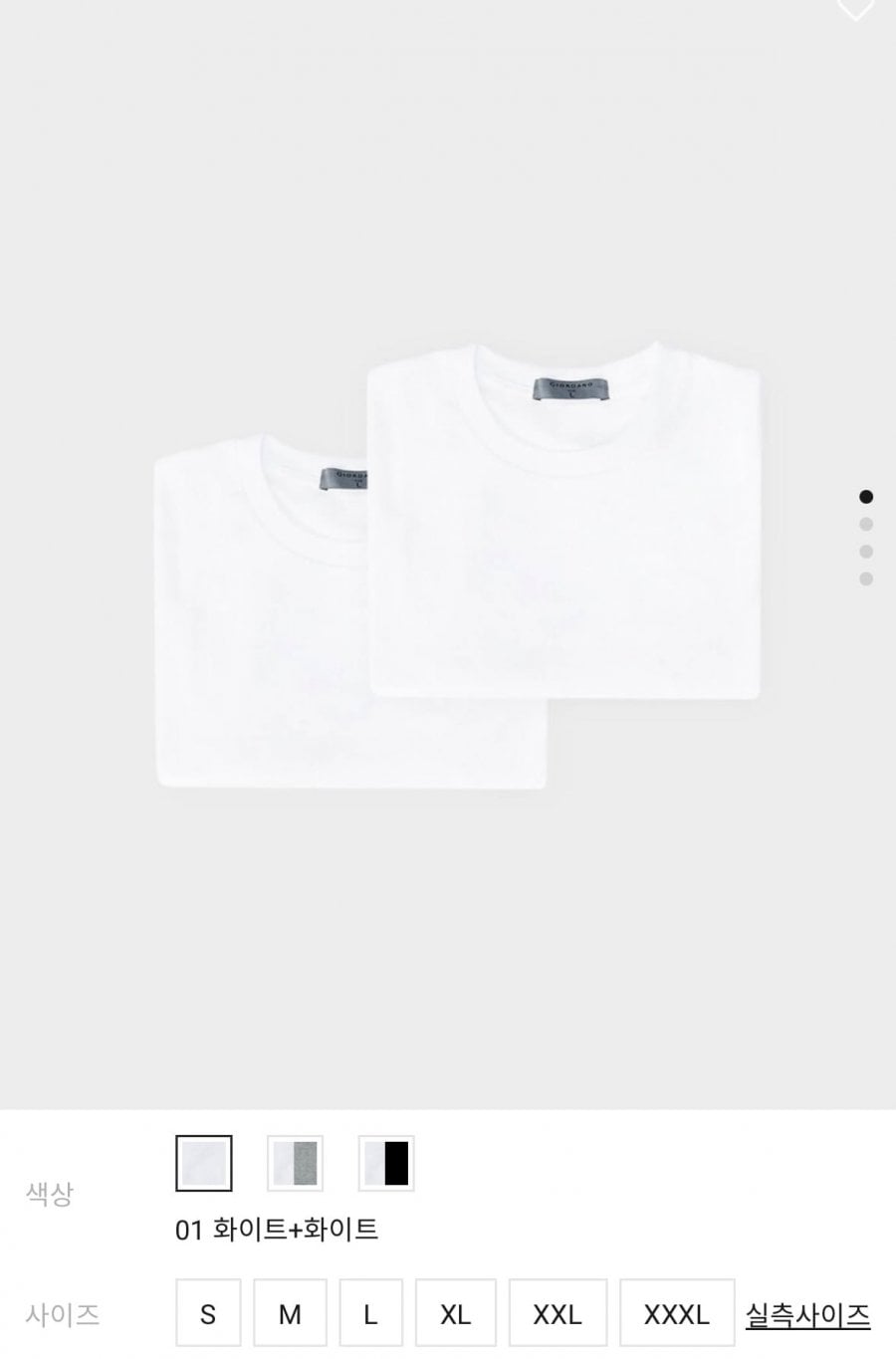This screenshot has height=1359, width=896.
Task: Select size M
Action: click(x=290, y=1314)
